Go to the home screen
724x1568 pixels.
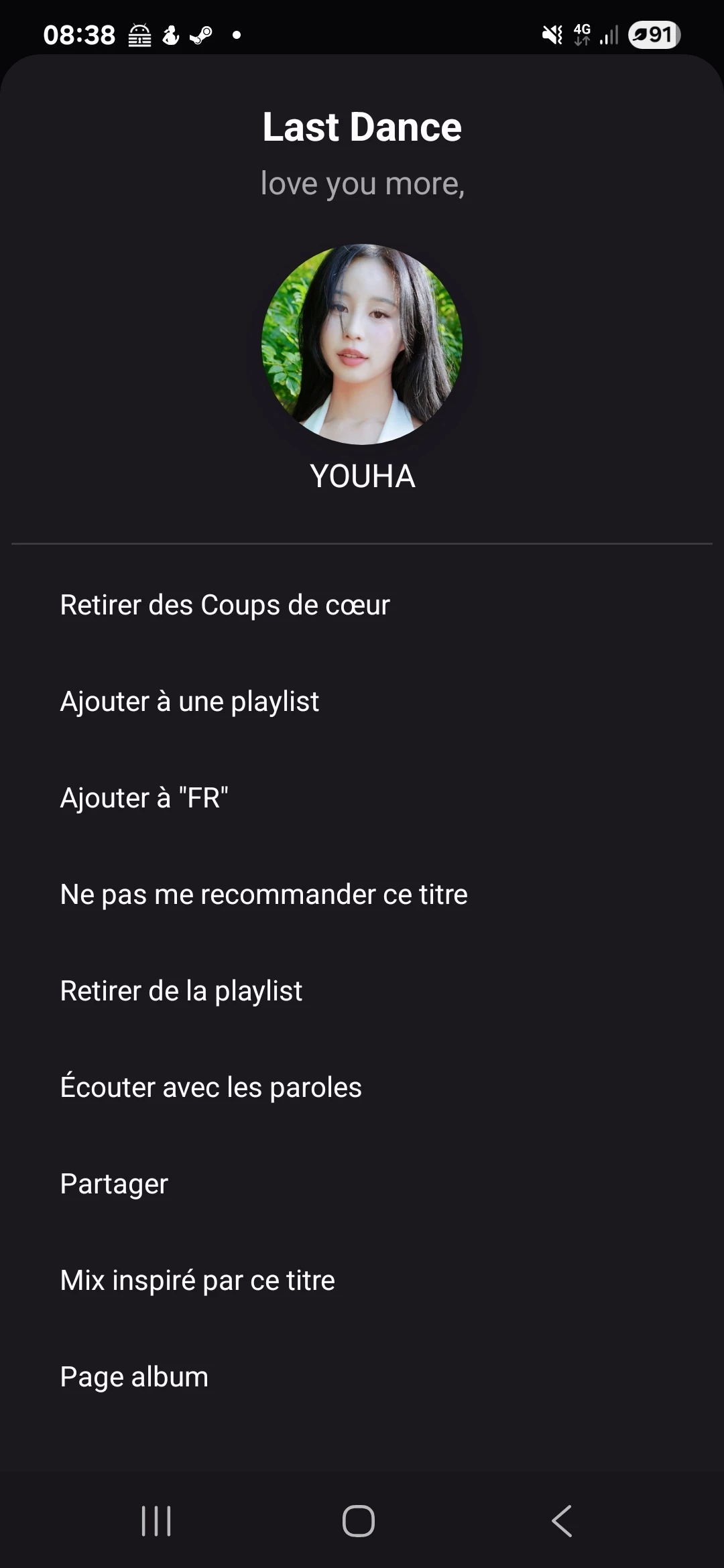tap(359, 1520)
